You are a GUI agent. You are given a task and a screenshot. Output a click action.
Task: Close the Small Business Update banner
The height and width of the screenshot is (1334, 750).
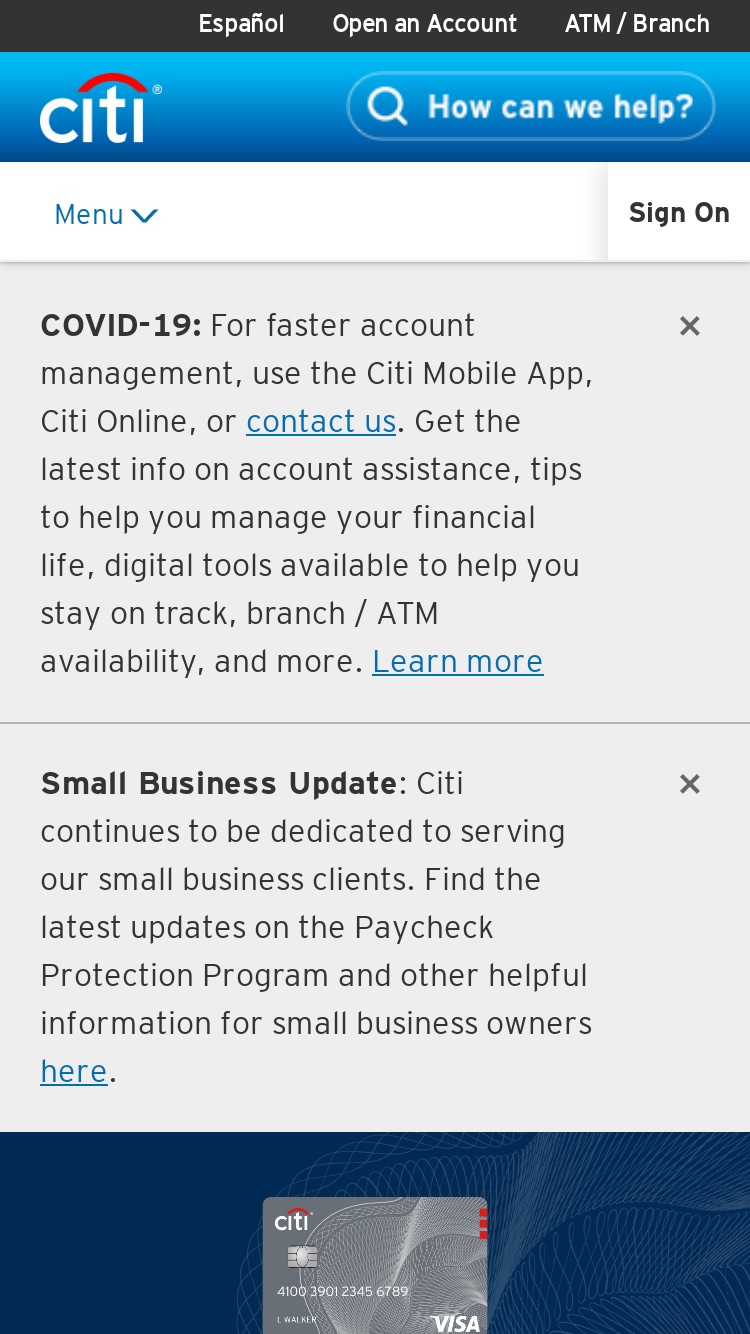click(x=690, y=784)
